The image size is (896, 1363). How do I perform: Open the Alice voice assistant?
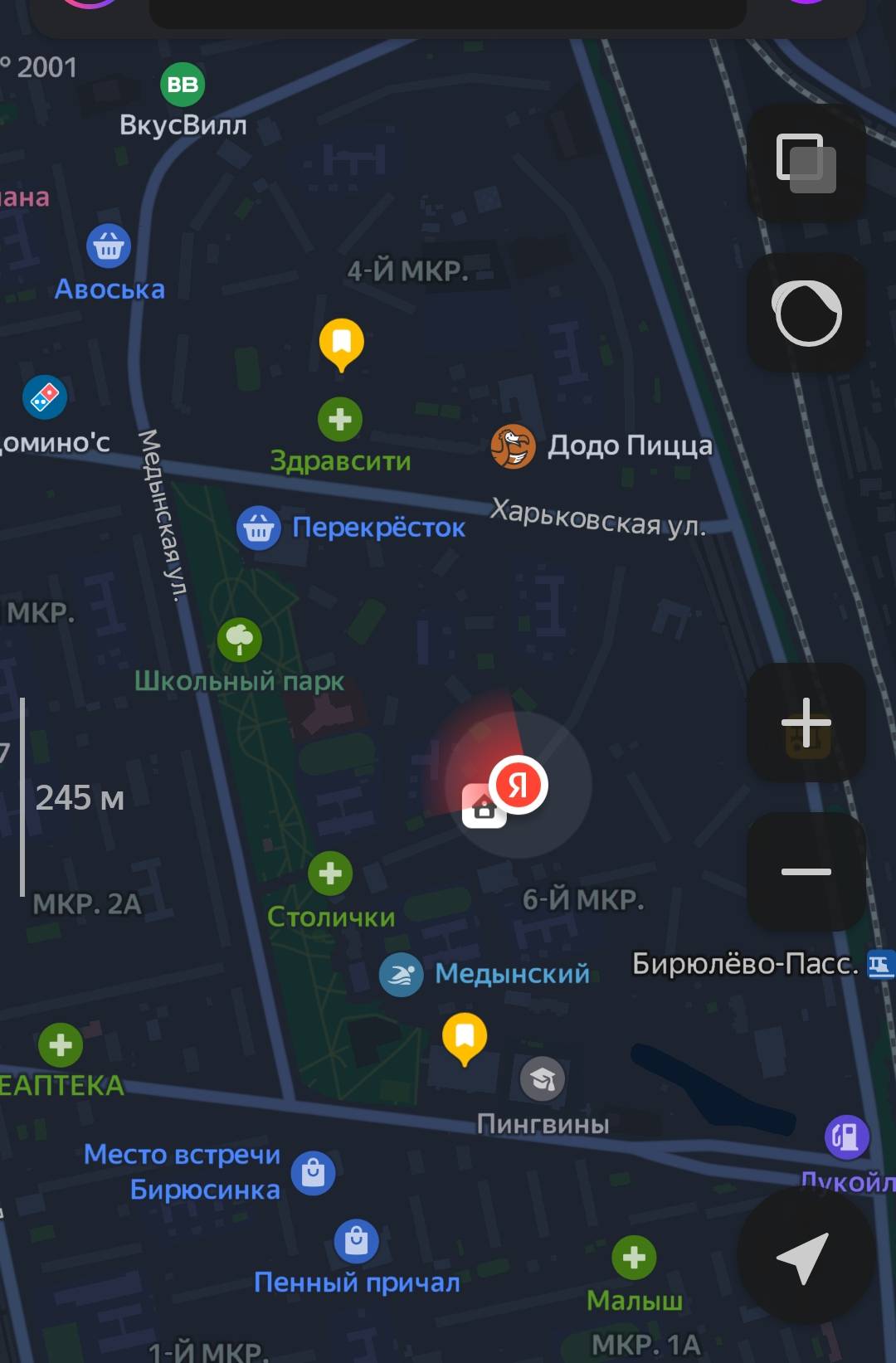tap(806, 312)
